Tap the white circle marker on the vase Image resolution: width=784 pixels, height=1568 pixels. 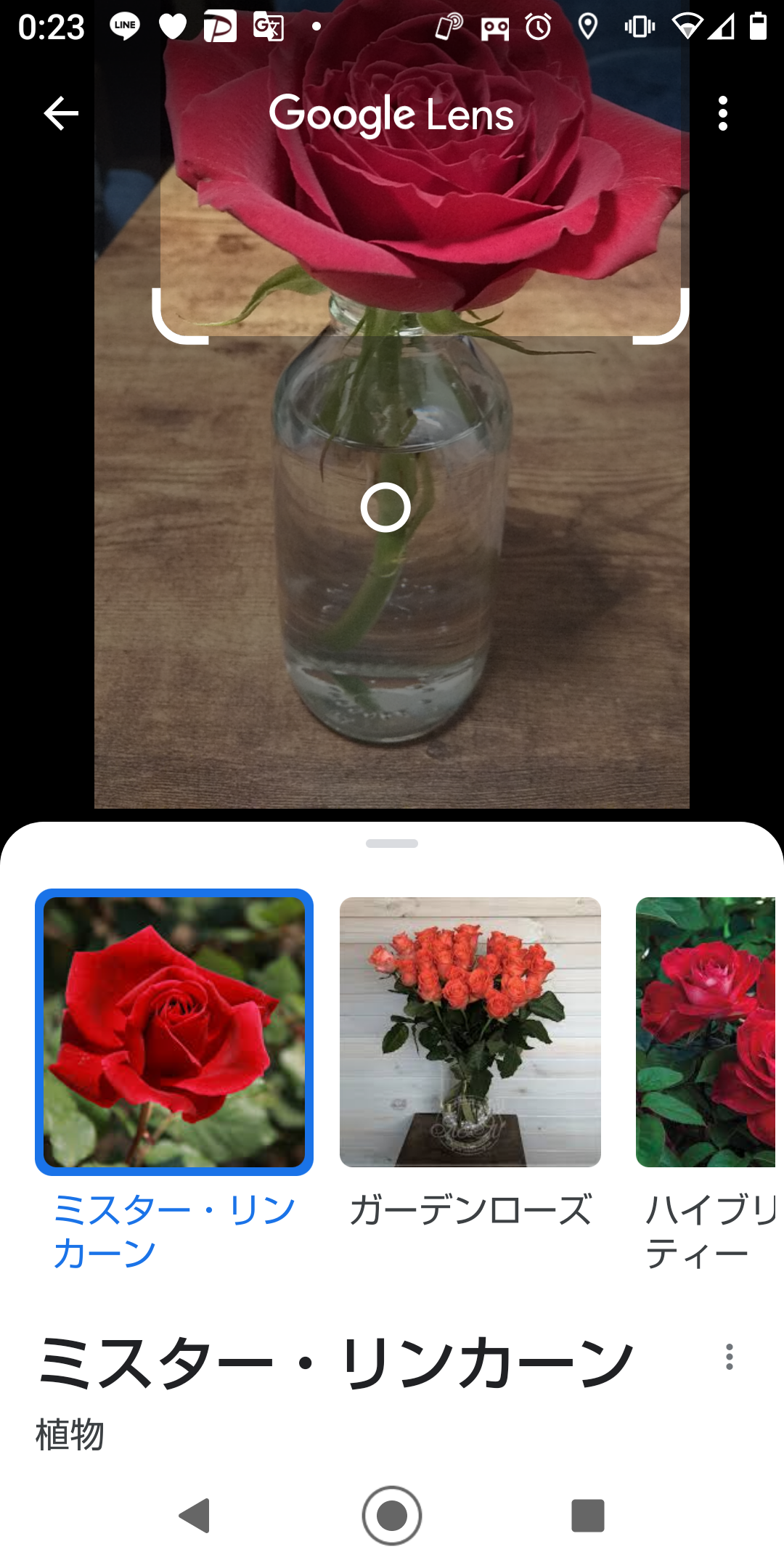point(385,507)
